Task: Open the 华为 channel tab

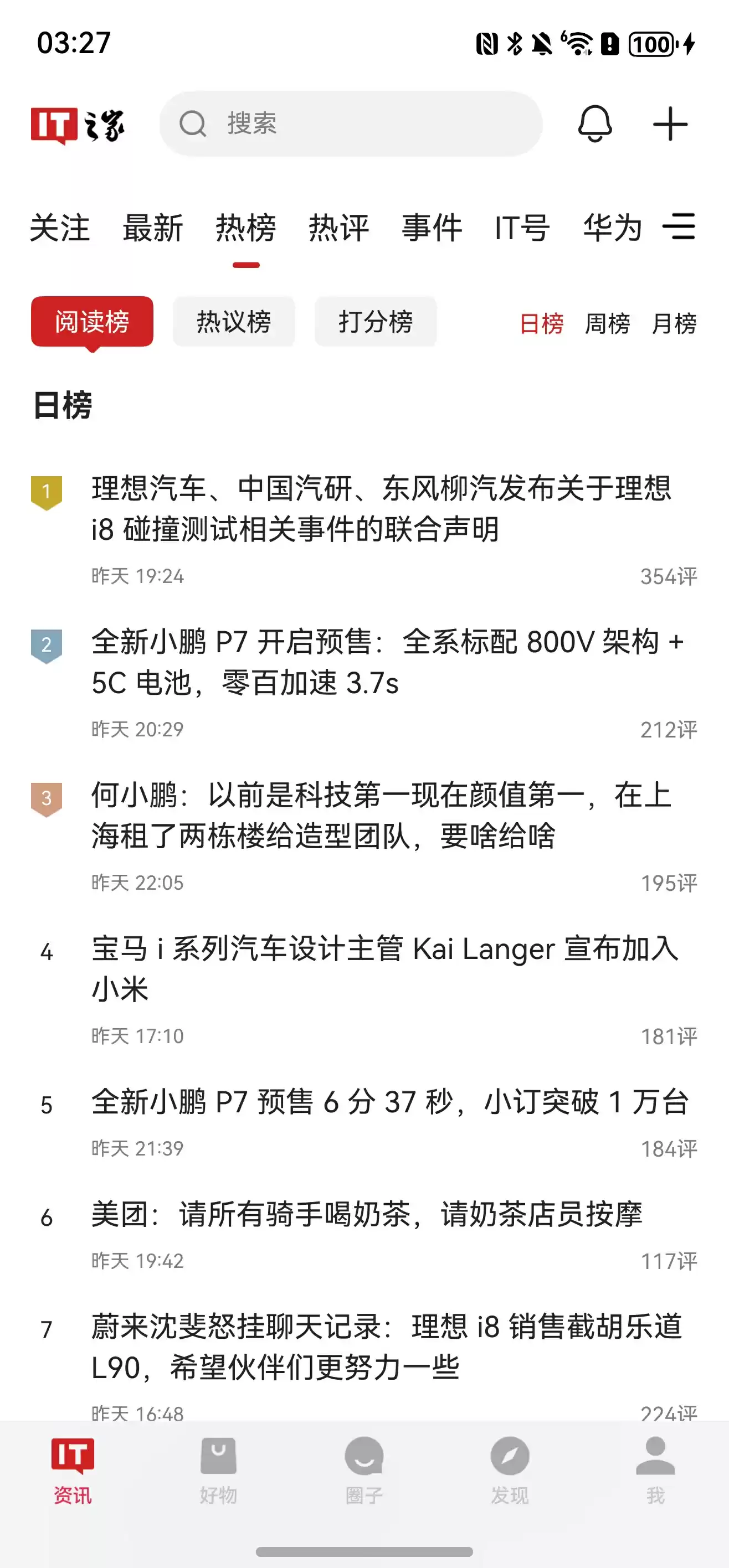Action: click(x=612, y=228)
